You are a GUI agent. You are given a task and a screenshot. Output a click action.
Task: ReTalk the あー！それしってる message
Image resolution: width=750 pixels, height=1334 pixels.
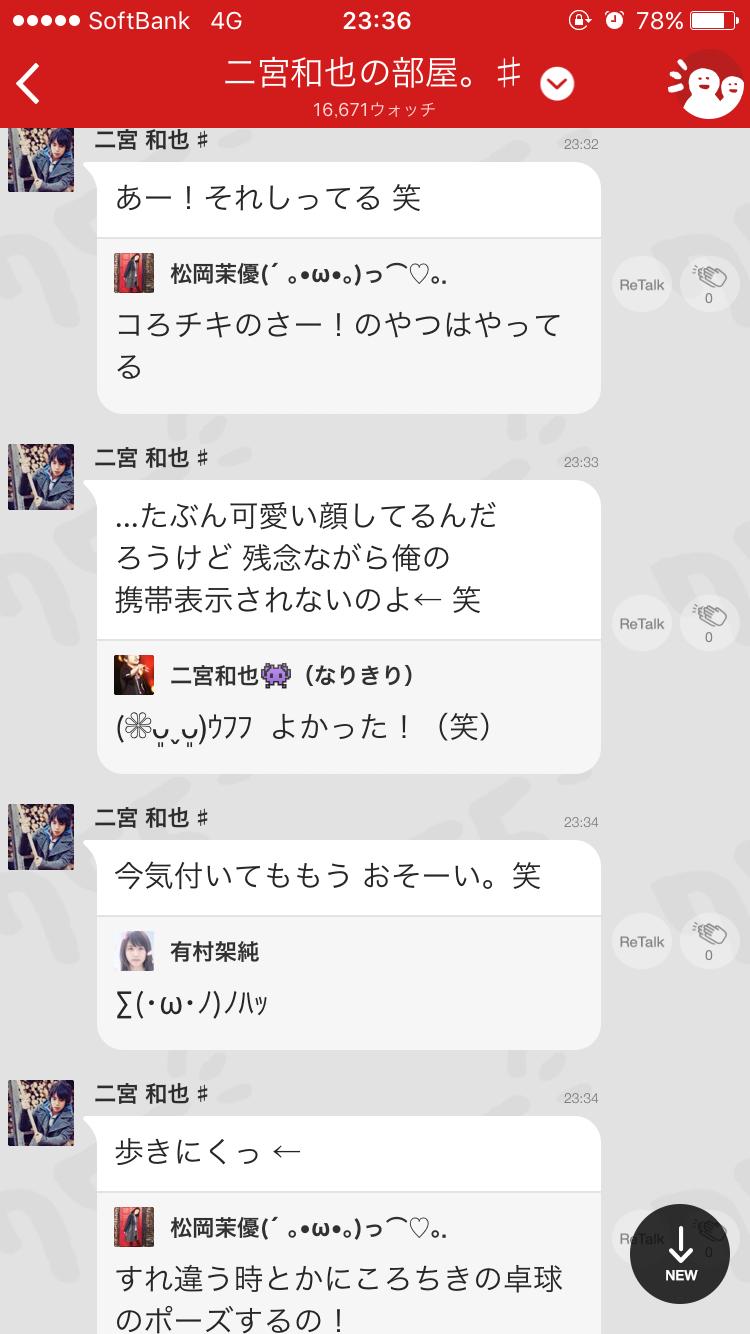(640, 283)
